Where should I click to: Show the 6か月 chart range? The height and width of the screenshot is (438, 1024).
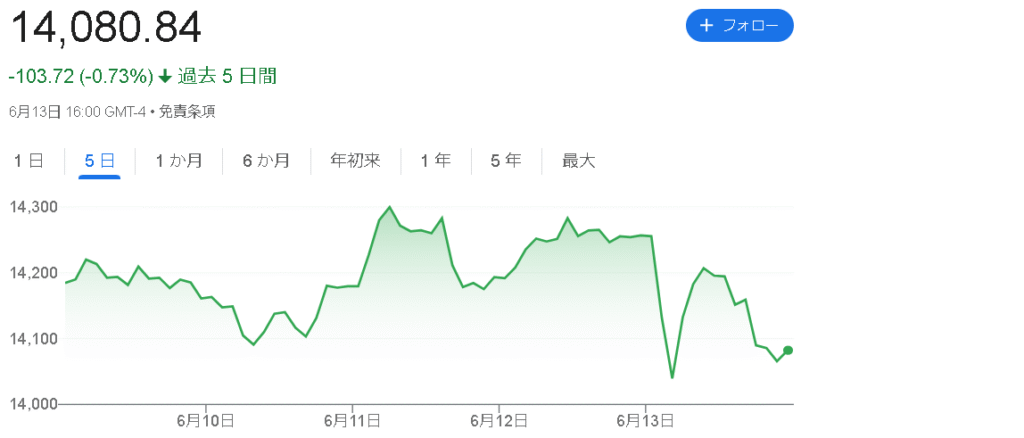point(266,161)
